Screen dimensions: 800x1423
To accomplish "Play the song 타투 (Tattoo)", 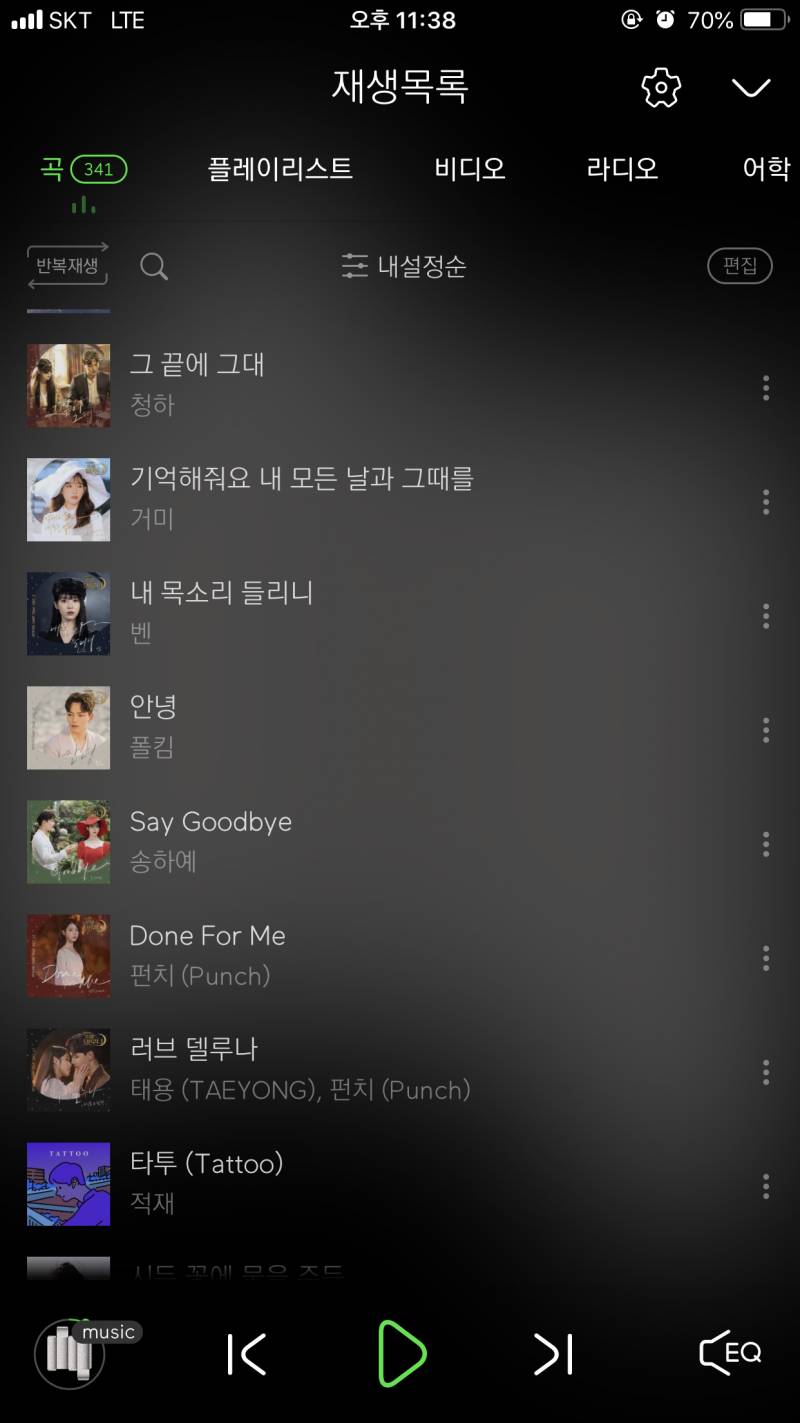I will 206,1164.
